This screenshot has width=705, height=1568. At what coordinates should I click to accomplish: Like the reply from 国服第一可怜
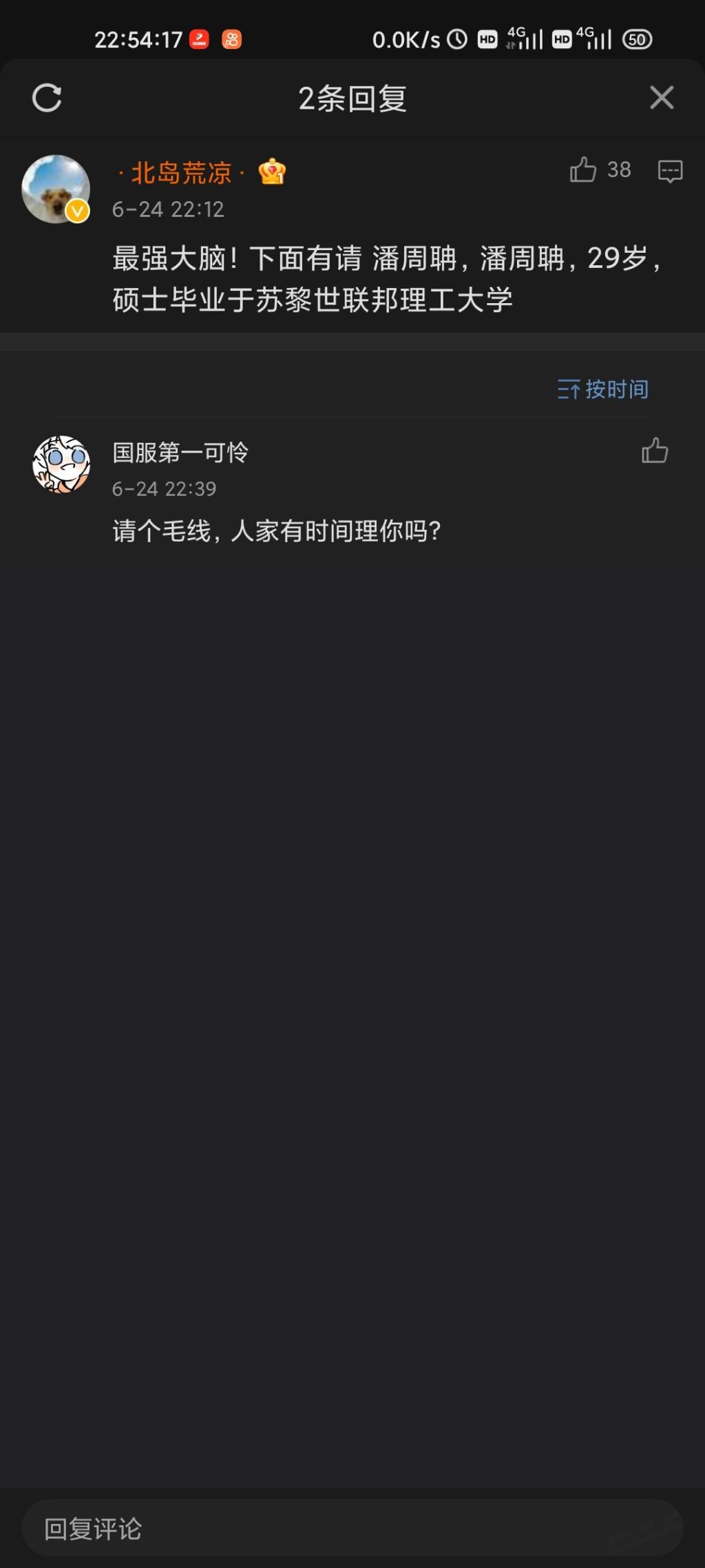point(655,451)
